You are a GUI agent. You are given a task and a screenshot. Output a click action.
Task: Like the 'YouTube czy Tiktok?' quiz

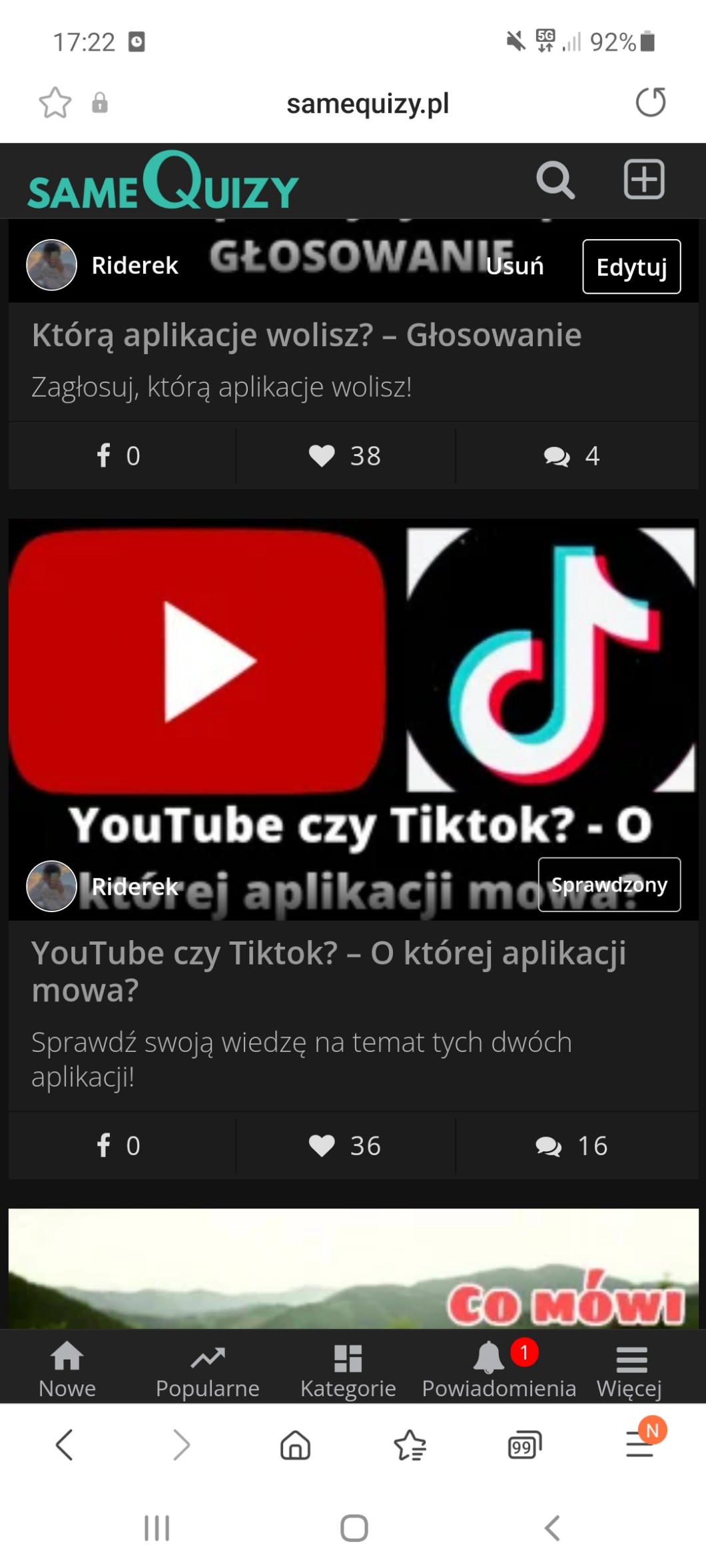tap(345, 1146)
